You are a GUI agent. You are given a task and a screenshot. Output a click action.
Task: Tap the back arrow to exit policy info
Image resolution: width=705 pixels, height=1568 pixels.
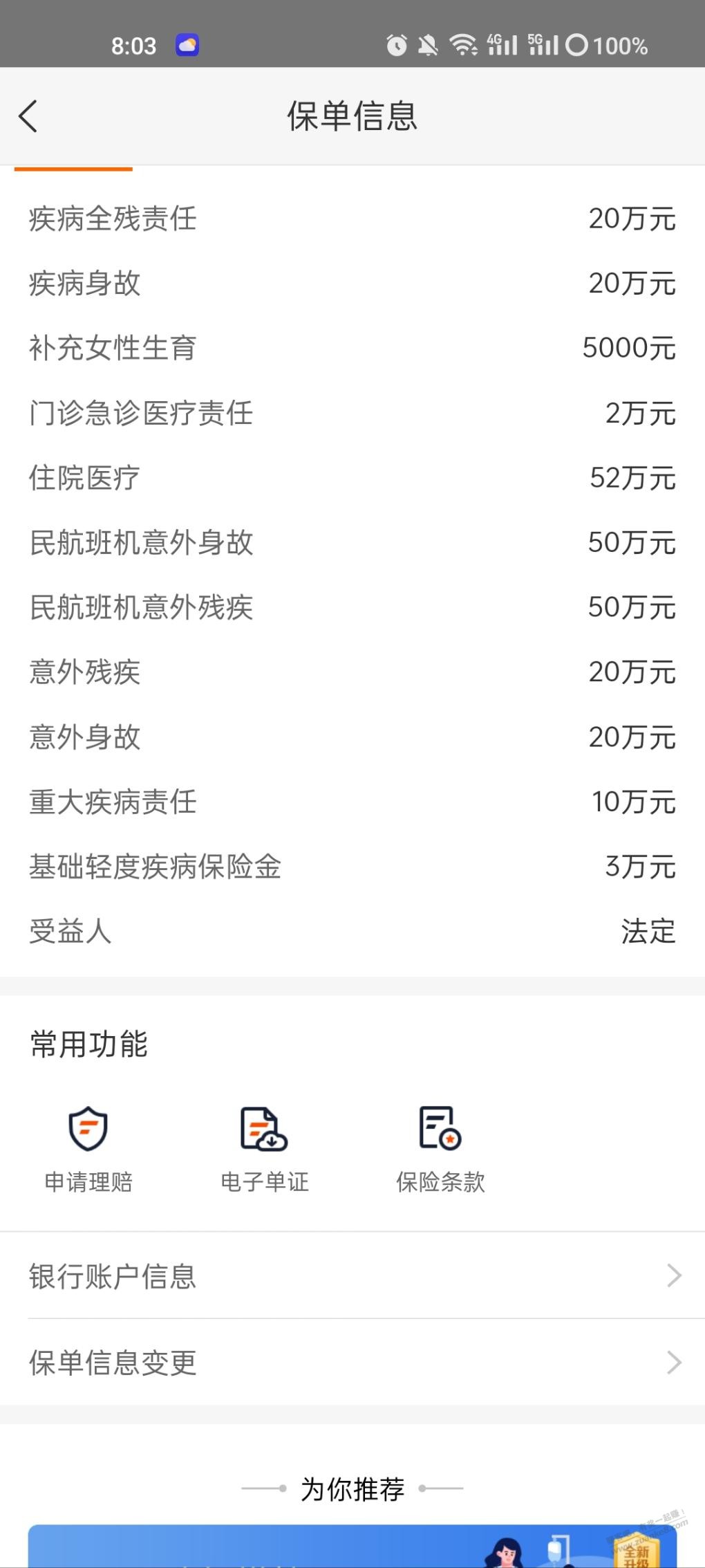[29, 117]
